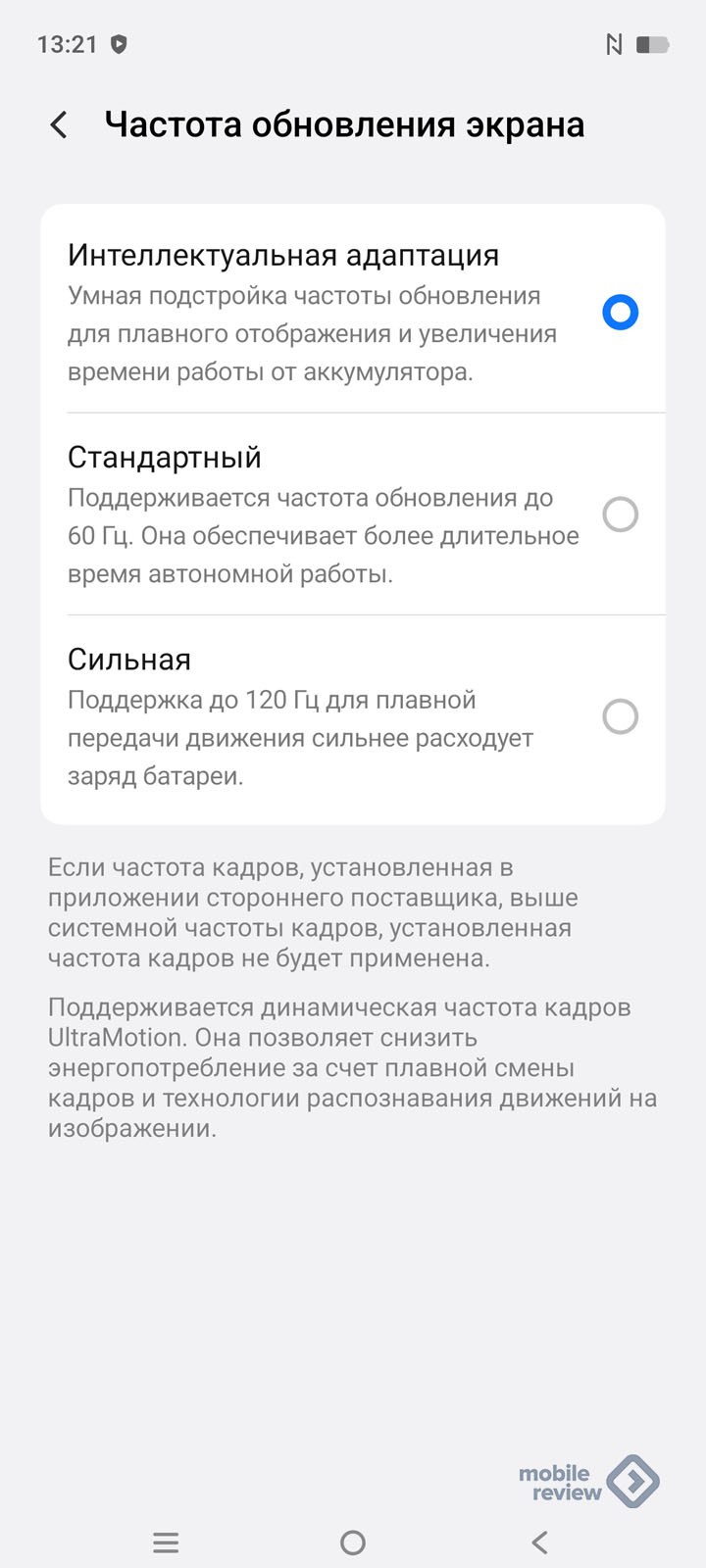The image size is (706, 1568).
Task: Go back from Частота обновления экрана
Action: (x=60, y=125)
